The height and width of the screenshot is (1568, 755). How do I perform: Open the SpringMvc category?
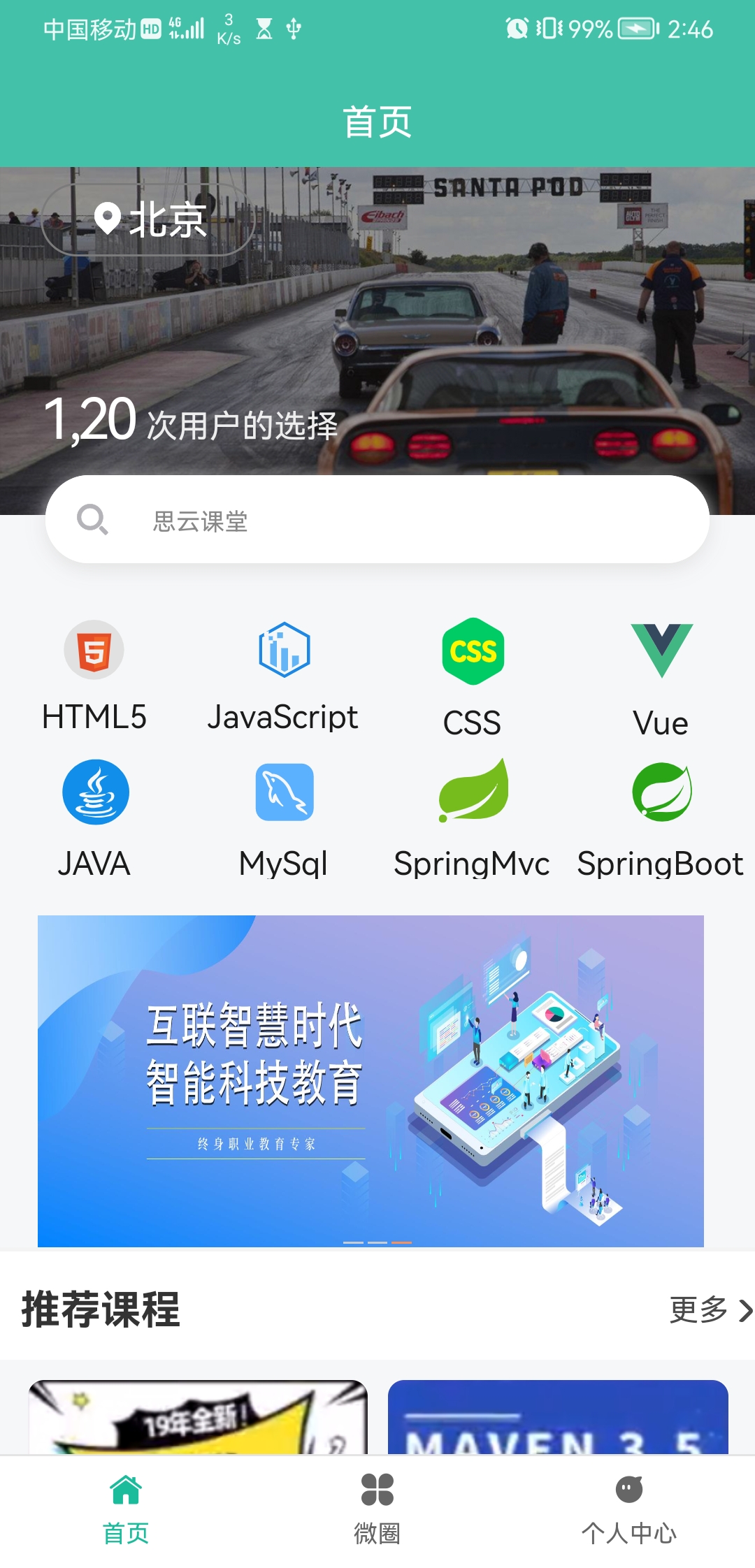pyautogui.click(x=473, y=819)
